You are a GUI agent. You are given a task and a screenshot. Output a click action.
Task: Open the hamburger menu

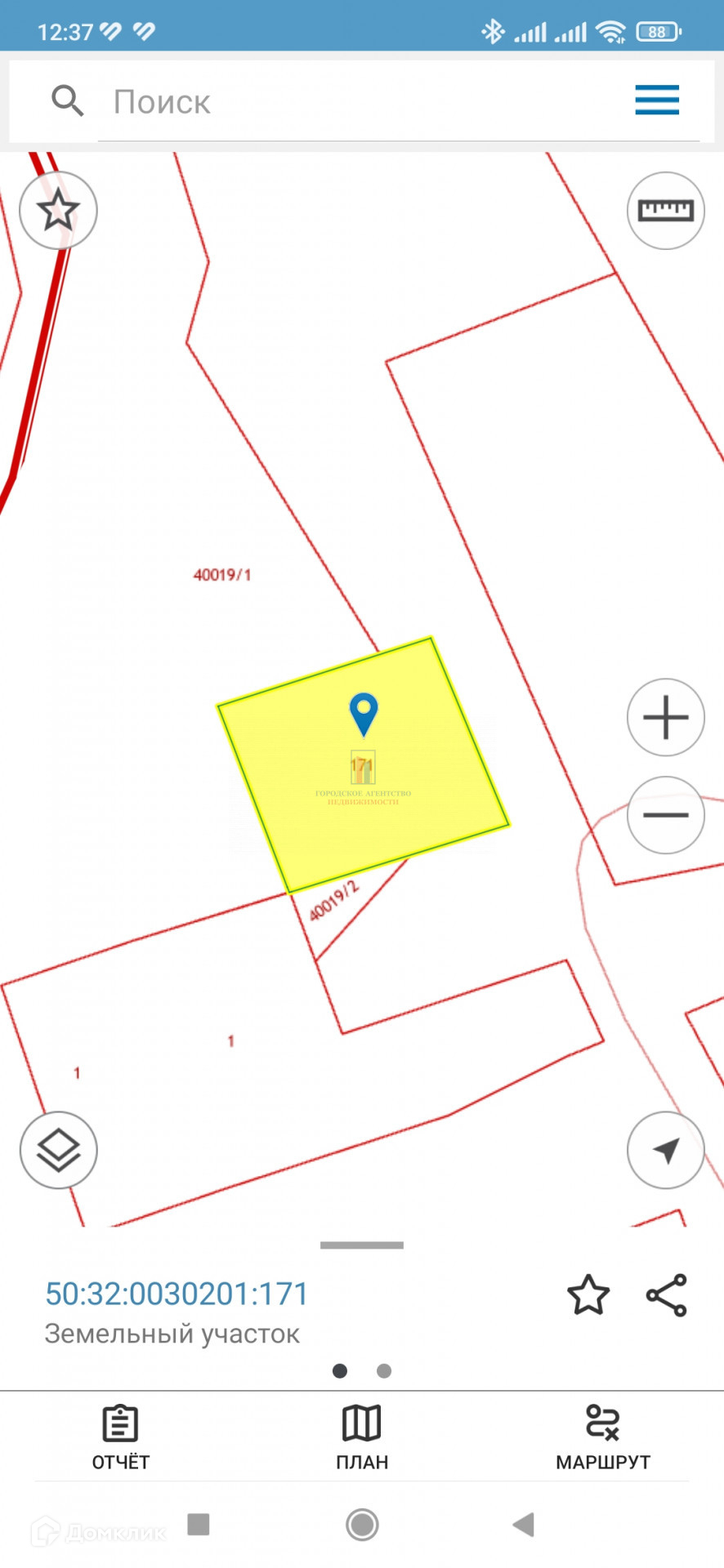(x=657, y=100)
